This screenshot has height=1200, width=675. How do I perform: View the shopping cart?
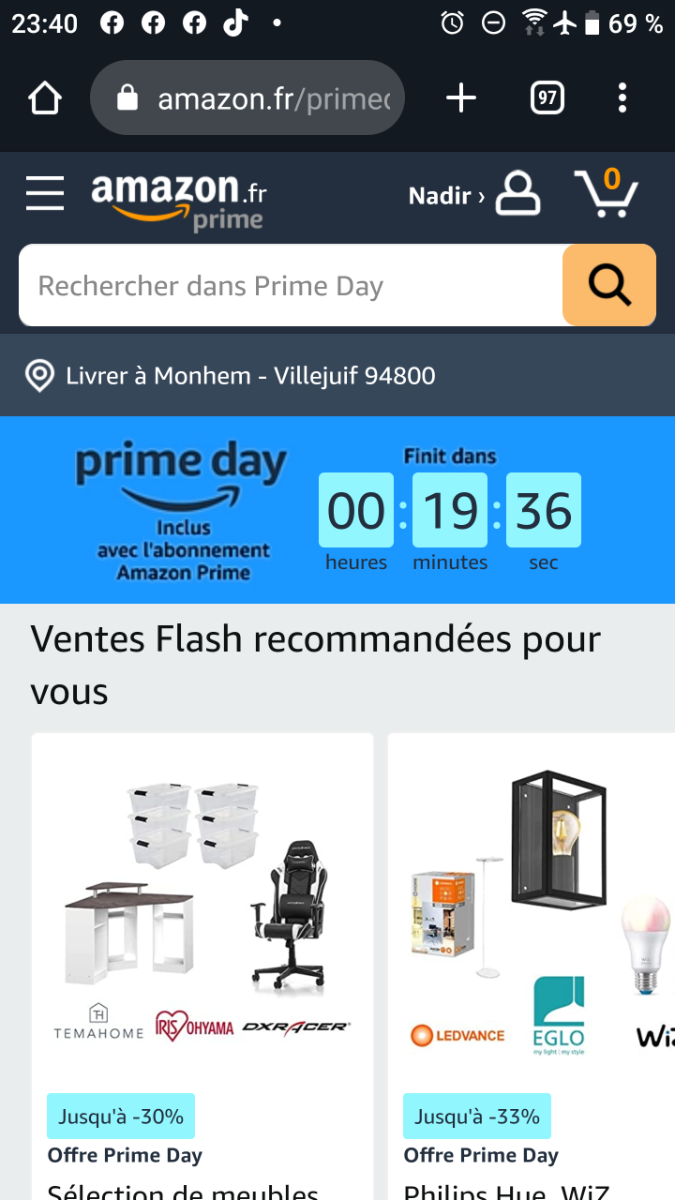coord(606,194)
